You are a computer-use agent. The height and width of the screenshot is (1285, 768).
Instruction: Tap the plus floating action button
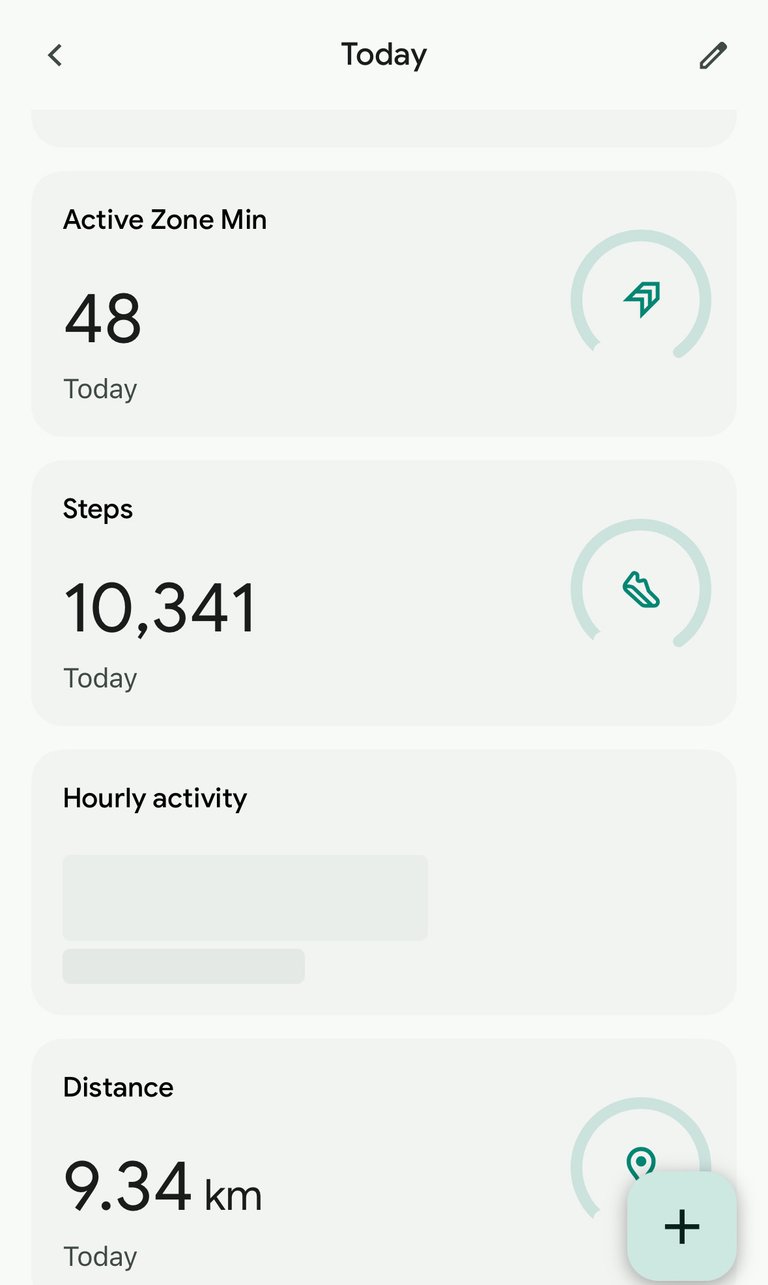[682, 1226]
